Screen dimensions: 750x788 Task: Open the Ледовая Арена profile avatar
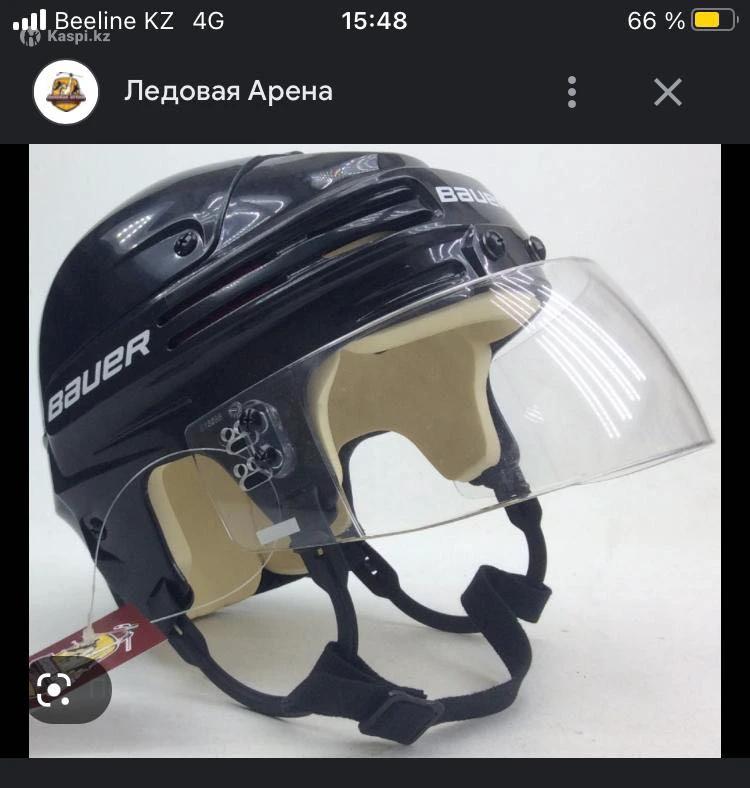66,92
